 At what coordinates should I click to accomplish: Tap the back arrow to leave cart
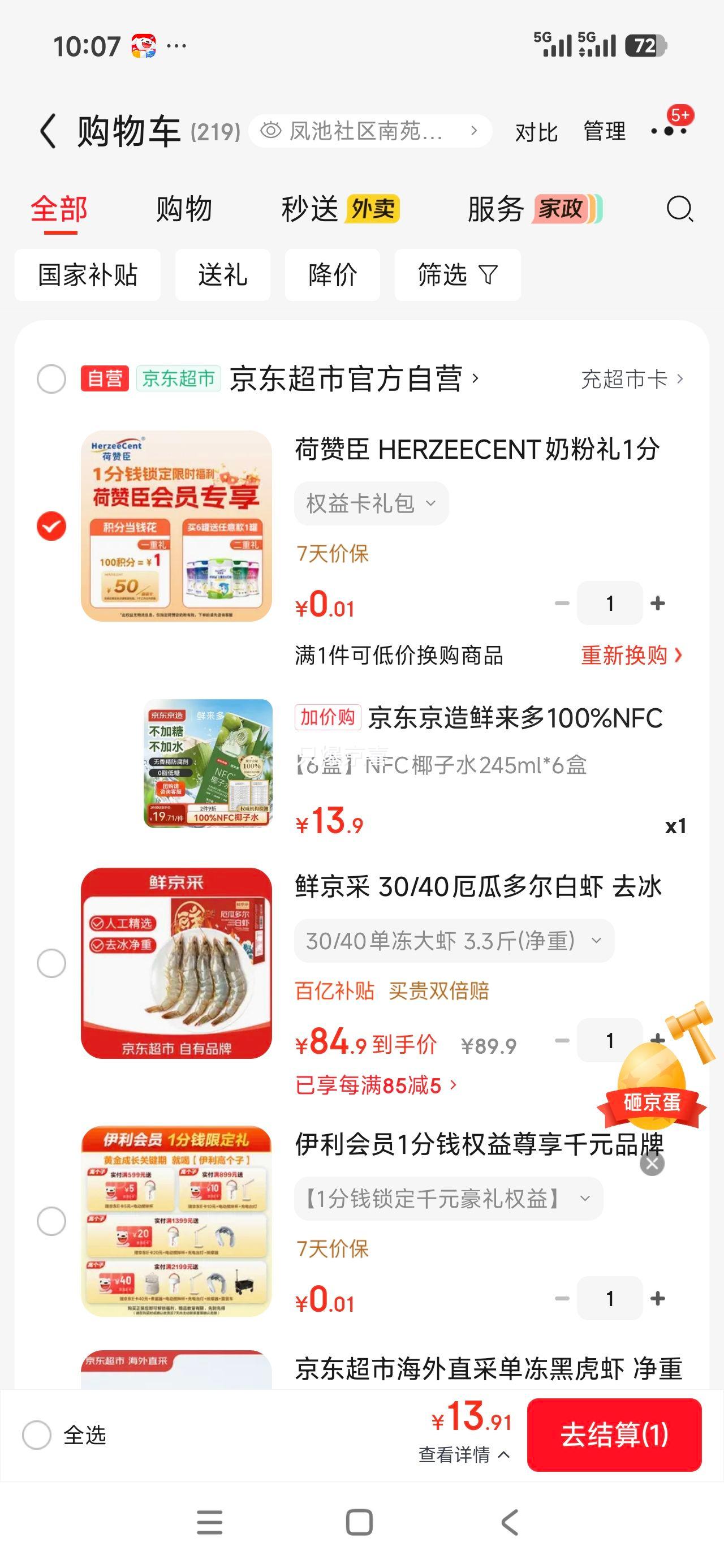coord(48,130)
